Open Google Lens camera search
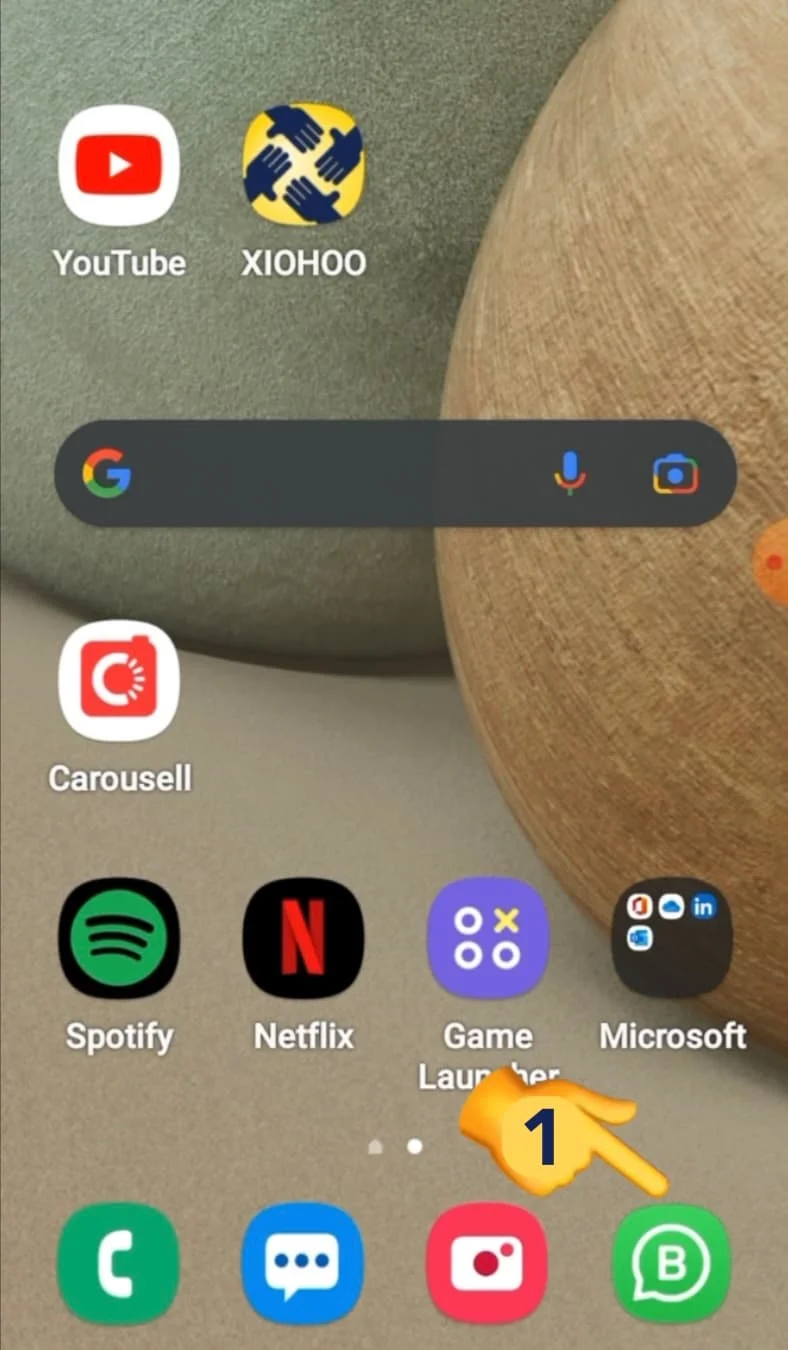Screen dimensions: 788x1350 (x=675, y=473)
